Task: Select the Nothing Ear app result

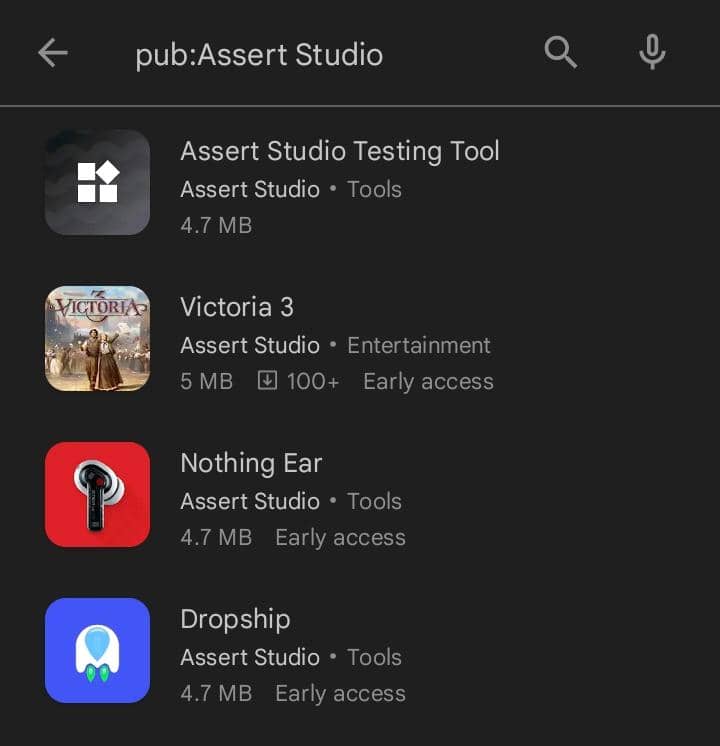Action: point(251,463)
